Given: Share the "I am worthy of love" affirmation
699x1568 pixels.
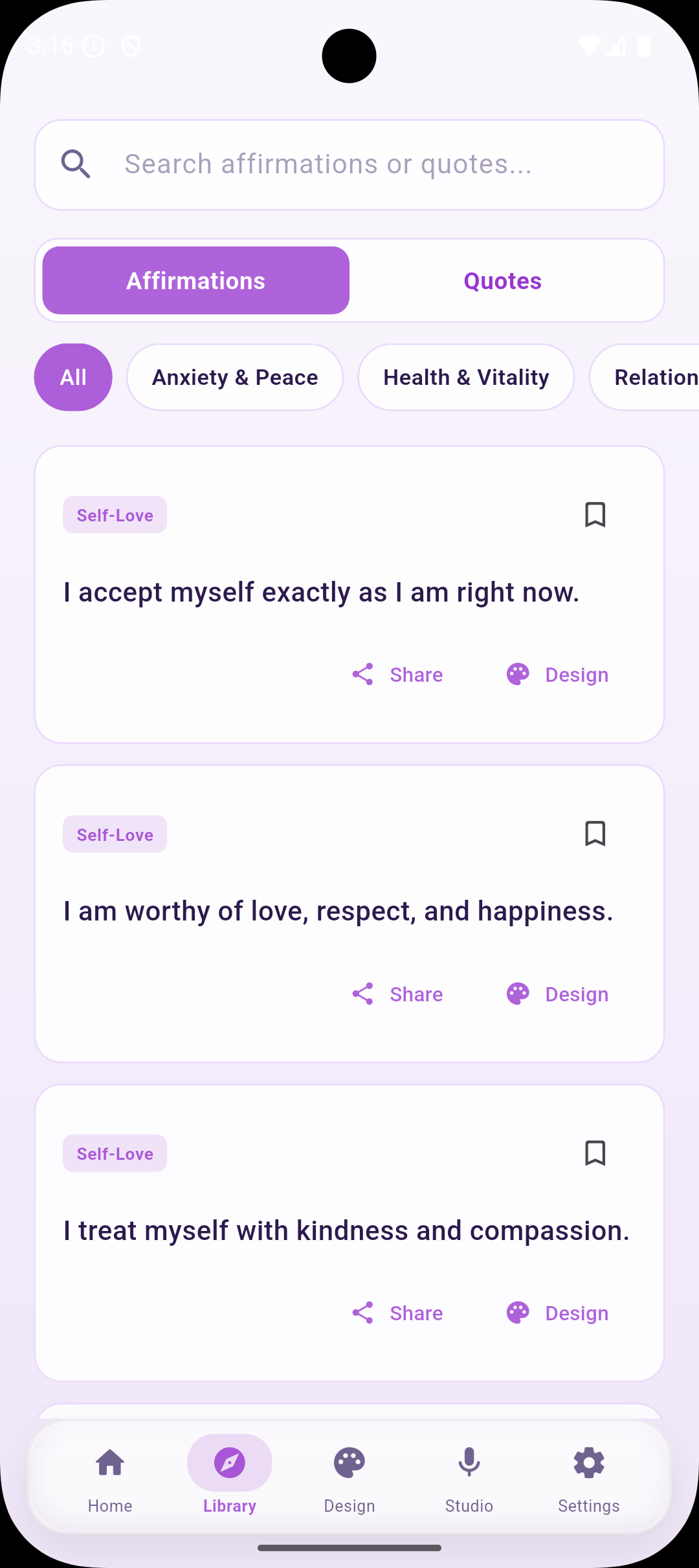Looking at the screenshot, I should tap(397, 994).
